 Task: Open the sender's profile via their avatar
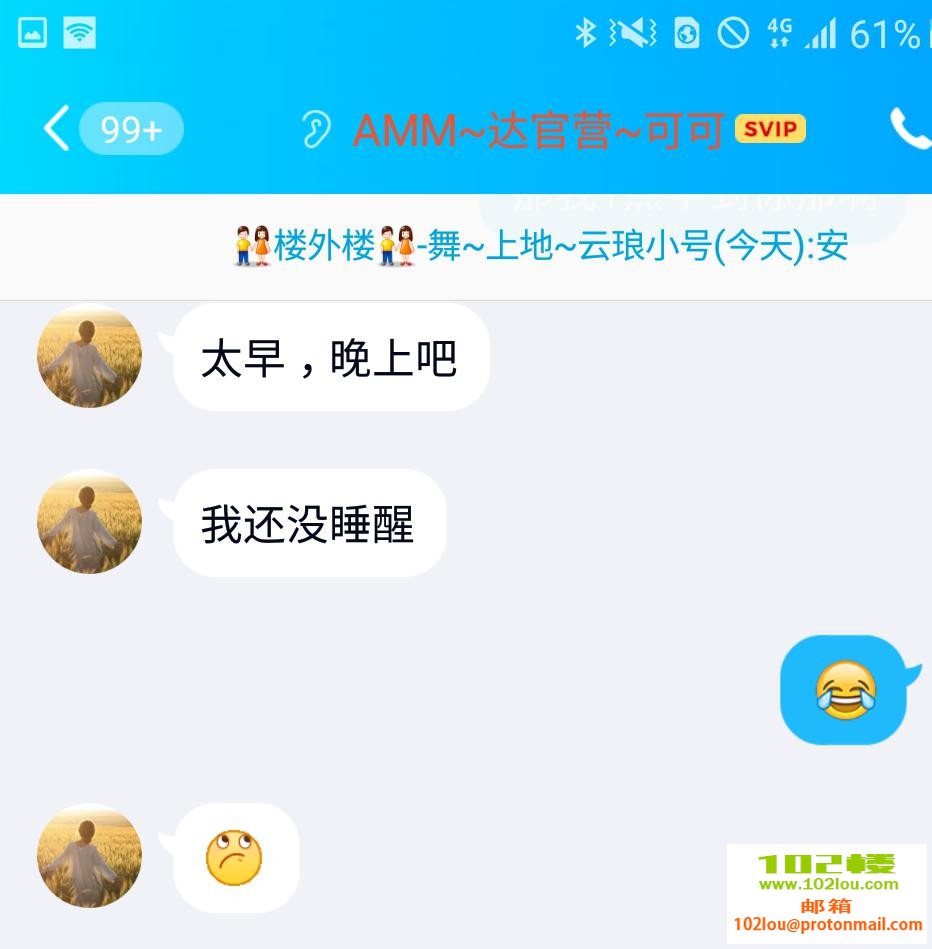[89, 355]
